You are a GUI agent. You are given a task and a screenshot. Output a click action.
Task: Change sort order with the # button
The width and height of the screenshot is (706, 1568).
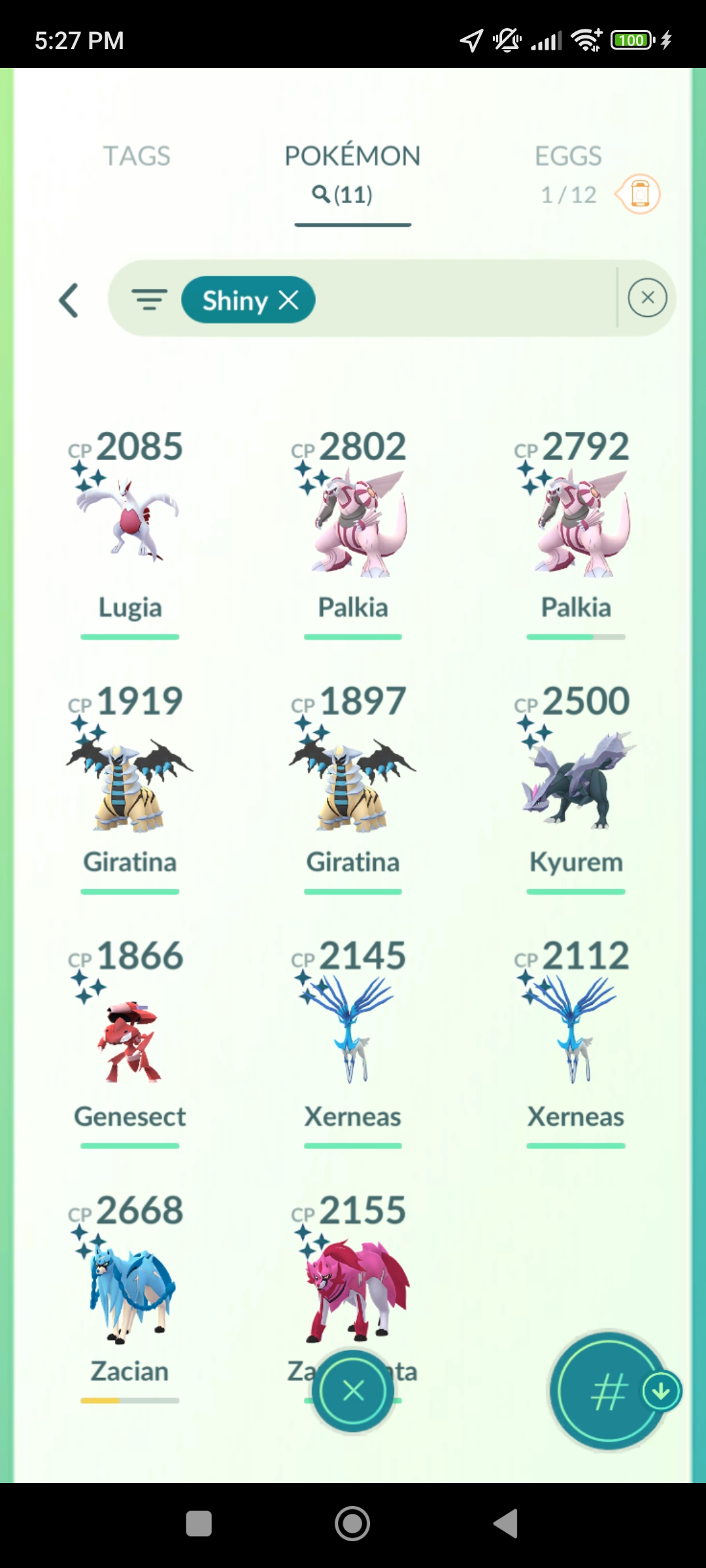click(x=607, y=1392)
